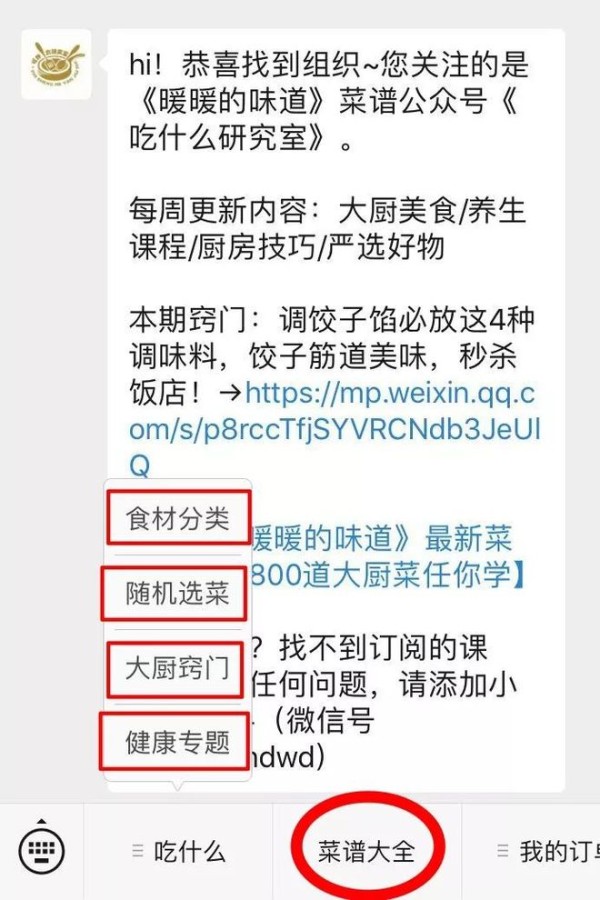The image size is (600, 900).
Task: Open 大厨窍门 from the popup menu
Action: tap(177, 668)
